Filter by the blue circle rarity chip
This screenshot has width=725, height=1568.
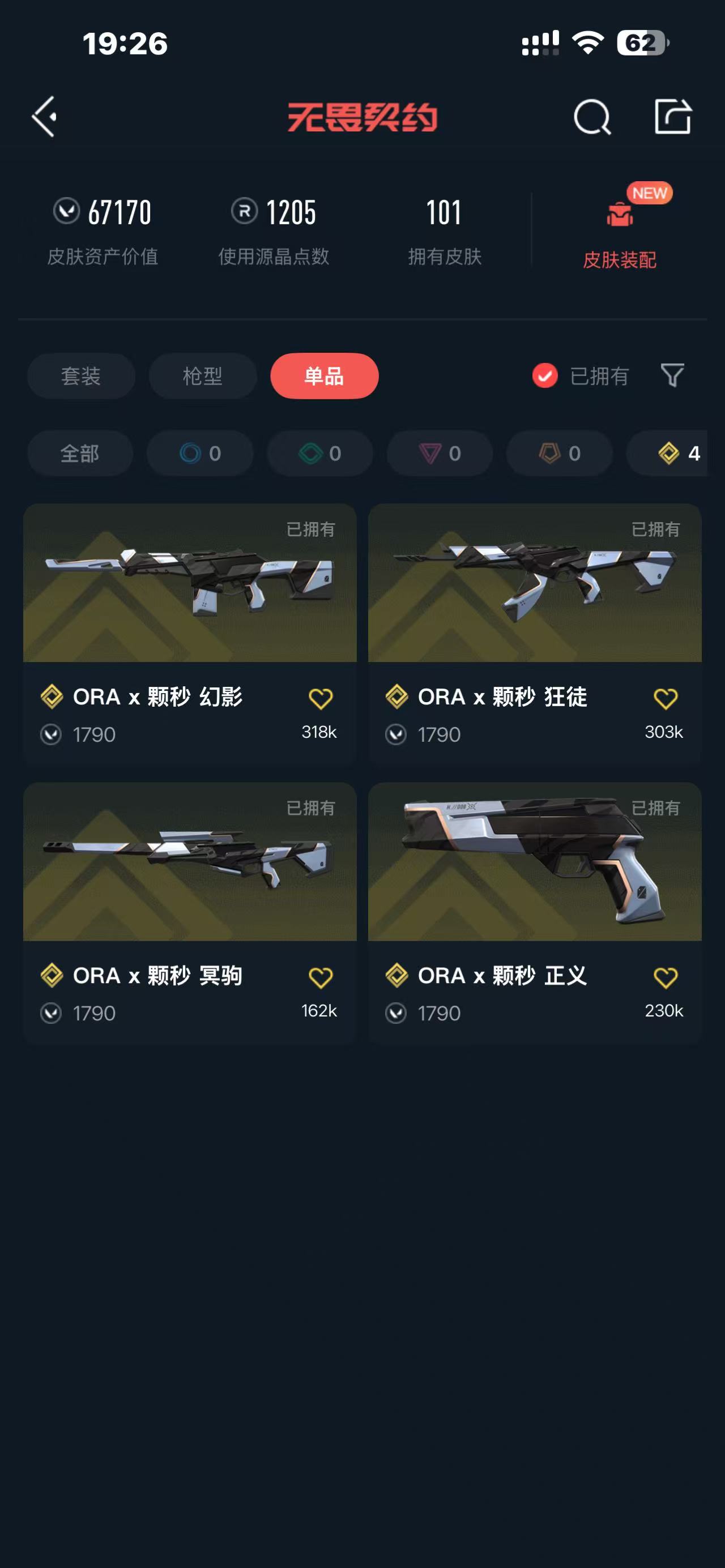[201, 454]
